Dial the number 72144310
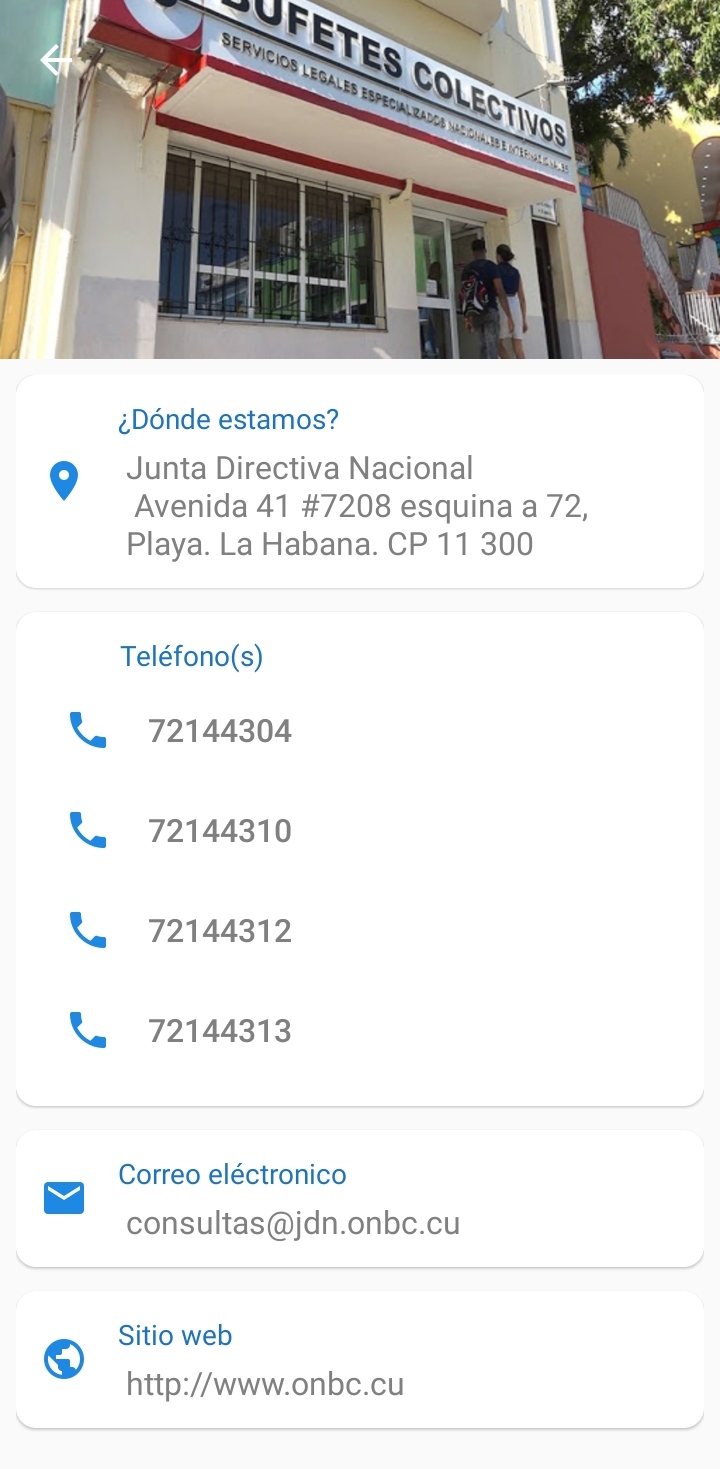 click(220, 831)
